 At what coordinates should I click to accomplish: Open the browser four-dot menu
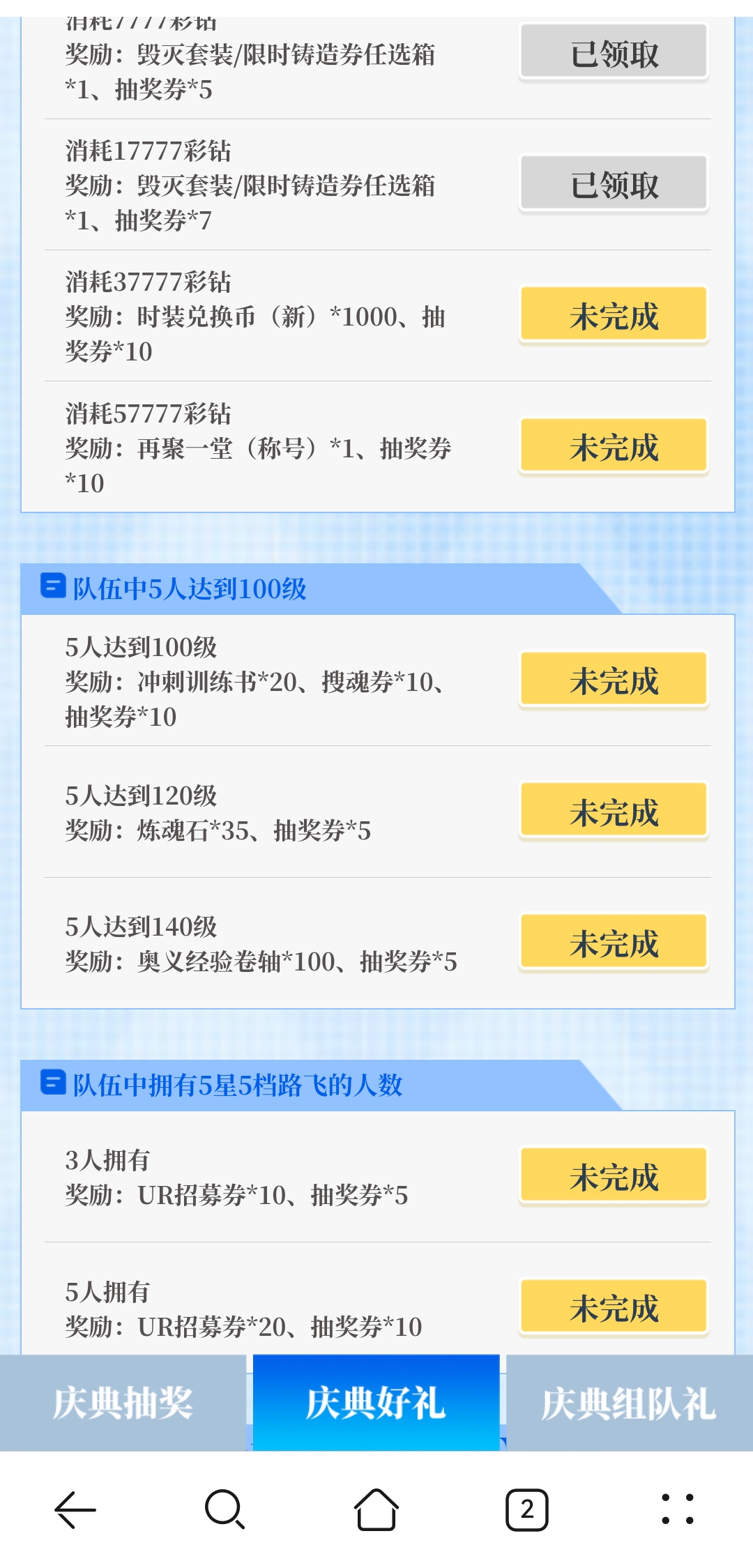click(677, 1510)
